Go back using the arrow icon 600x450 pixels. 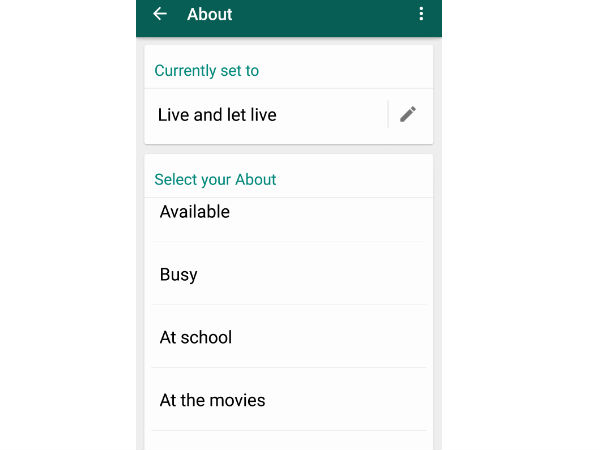click(x=160, y=14)
